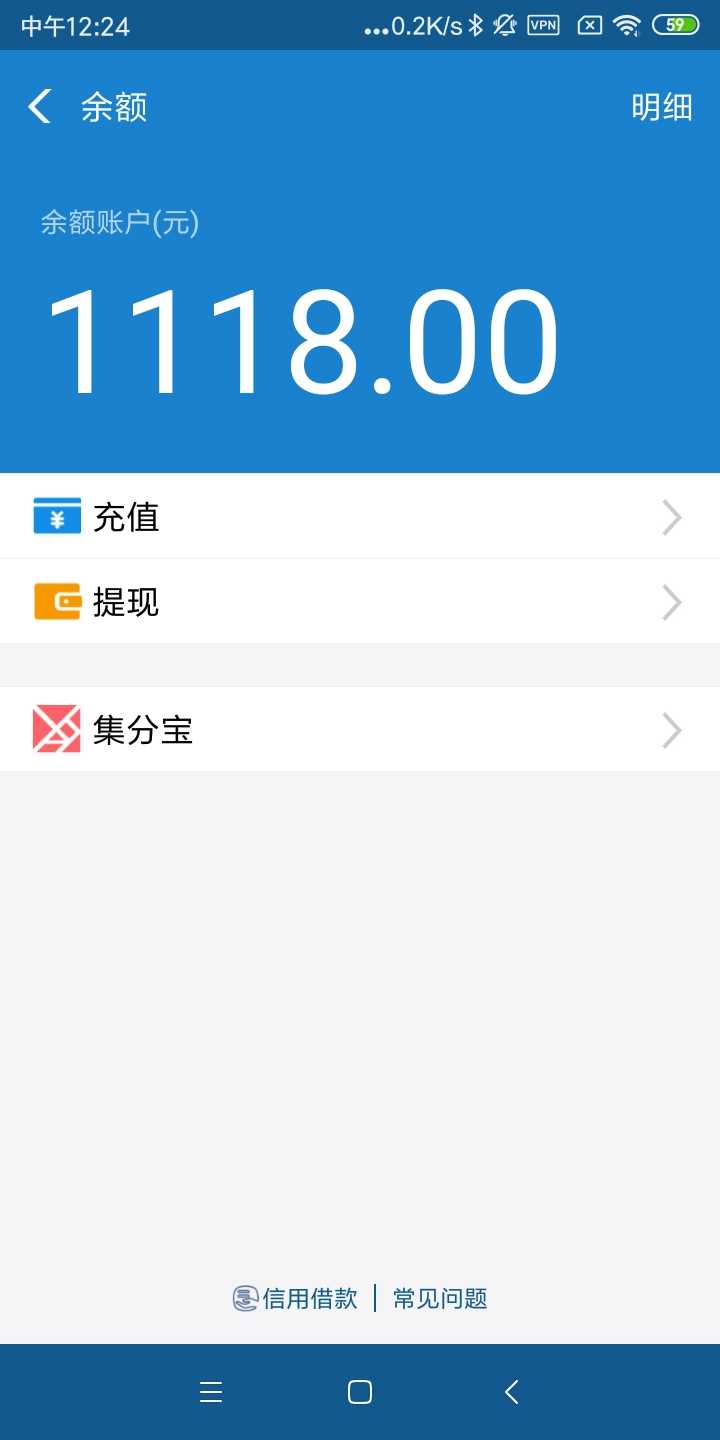Tap the back arrow to leave 余额 page
Viewport: 720px width, 1440px height.
38,106
